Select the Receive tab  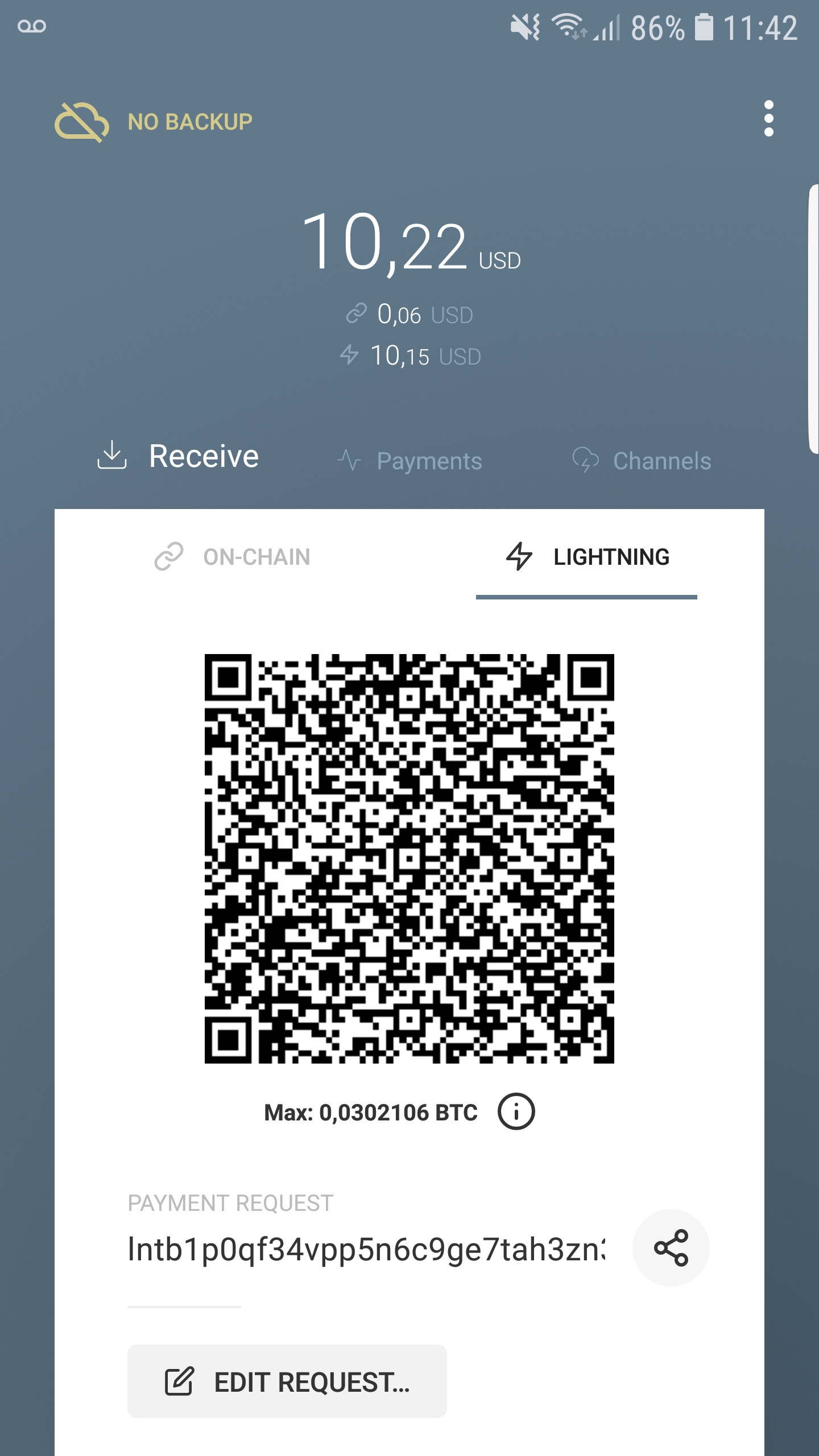point(179,456)
